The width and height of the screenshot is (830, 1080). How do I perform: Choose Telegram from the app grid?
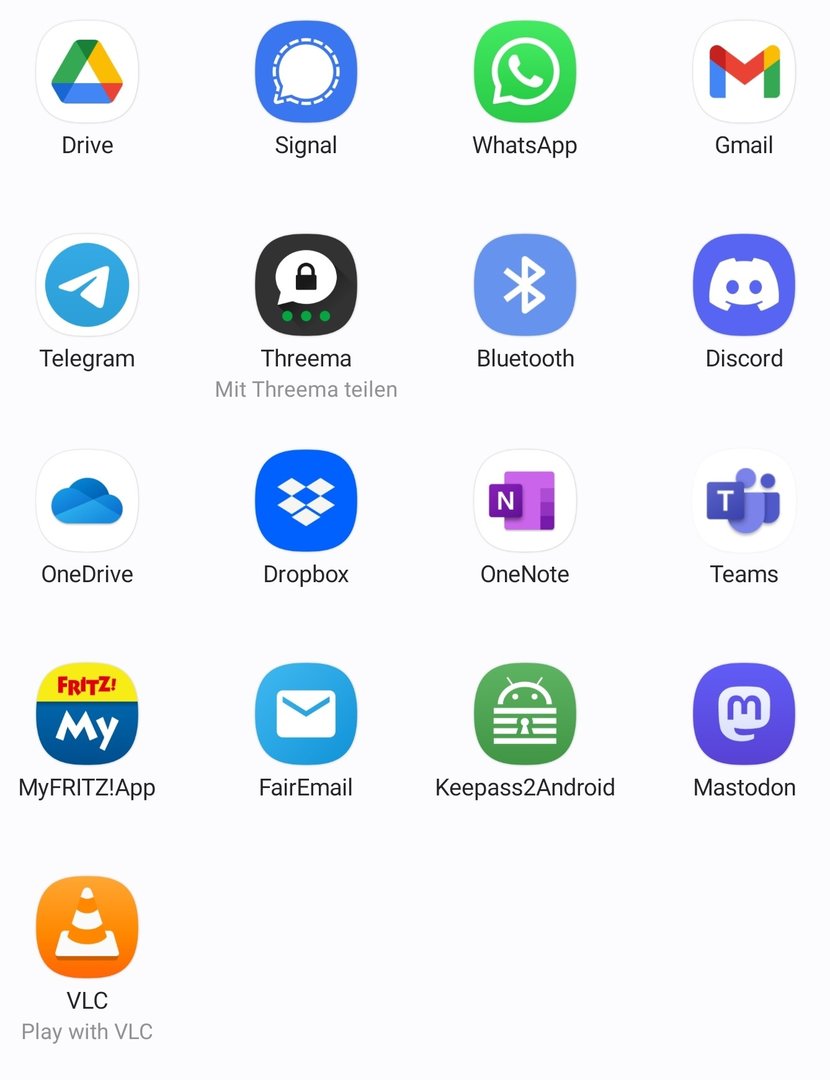click(87, 285)
